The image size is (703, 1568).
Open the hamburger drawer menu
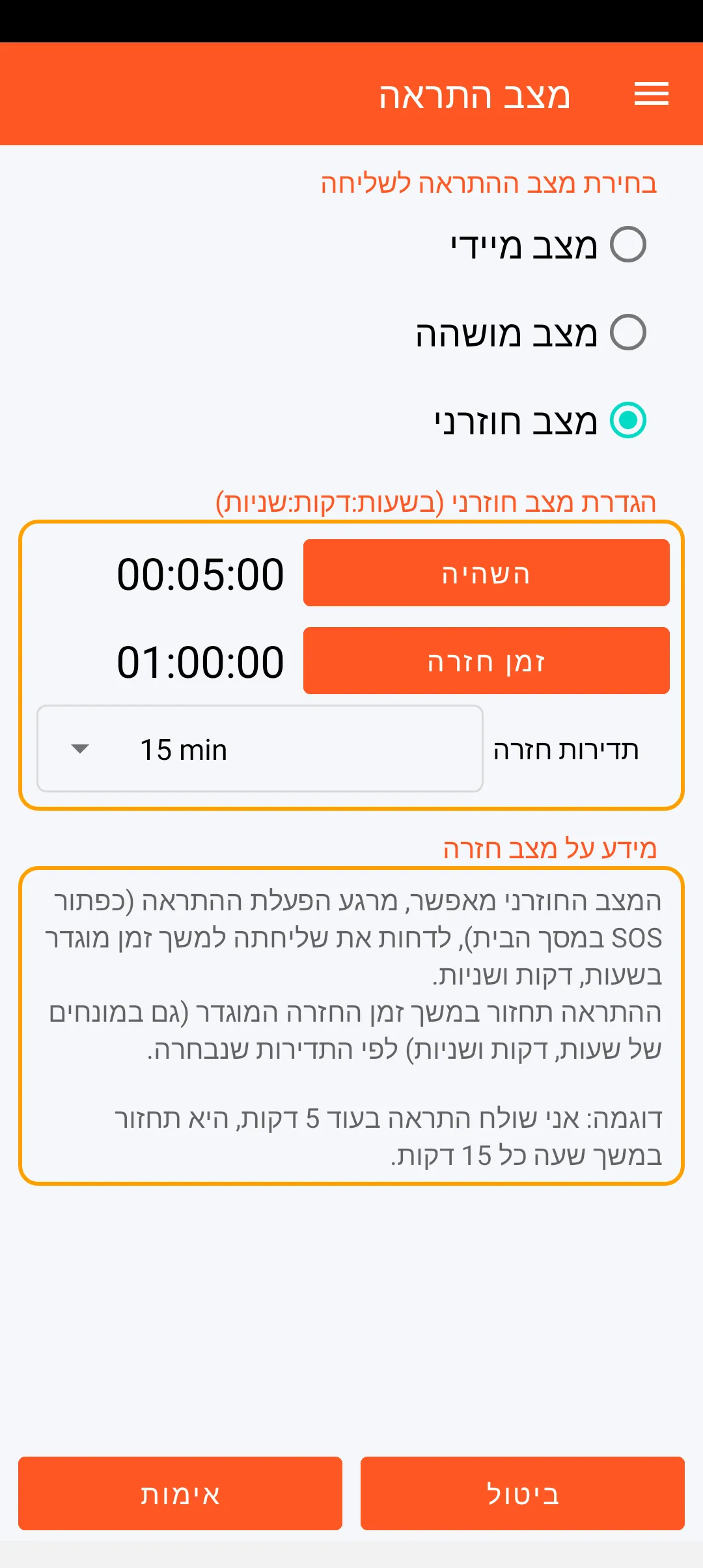point(652,94)
